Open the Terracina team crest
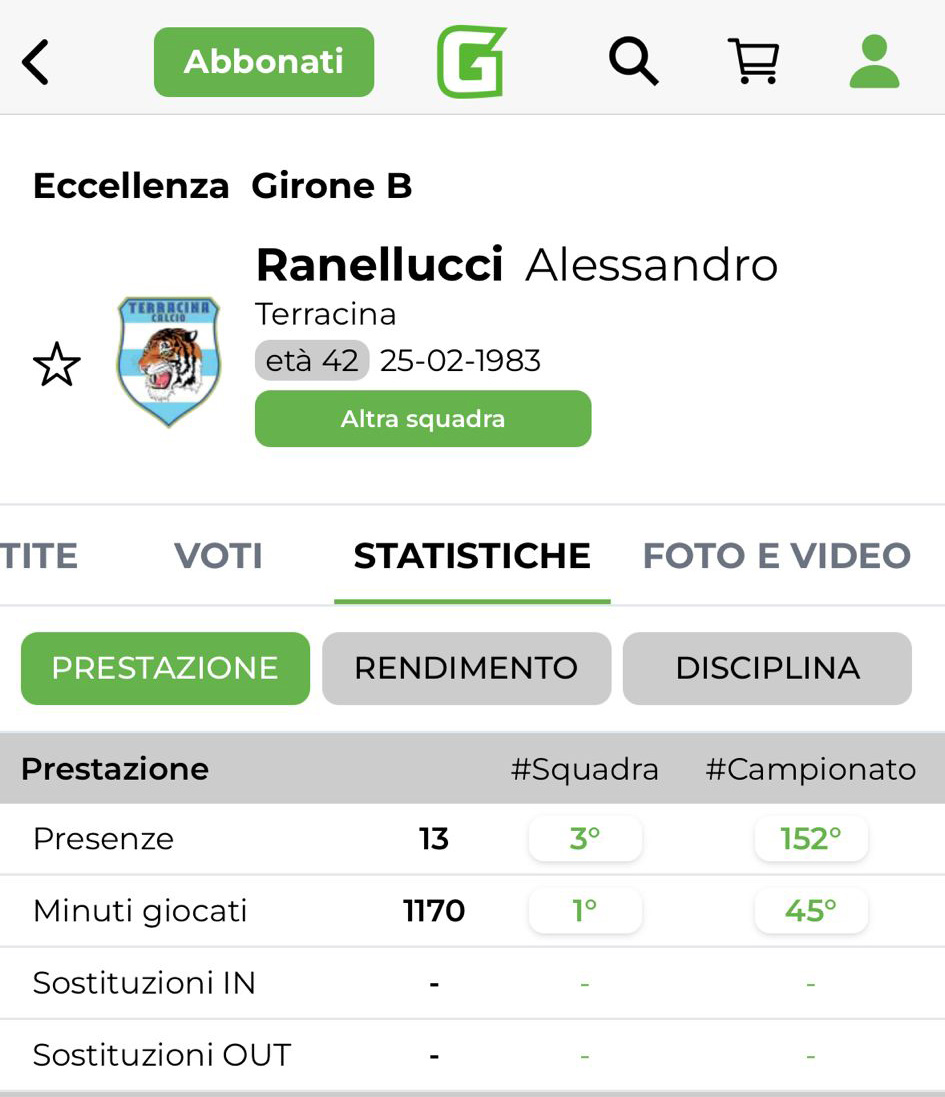945x1097 pixels. (x=168, y=362)
